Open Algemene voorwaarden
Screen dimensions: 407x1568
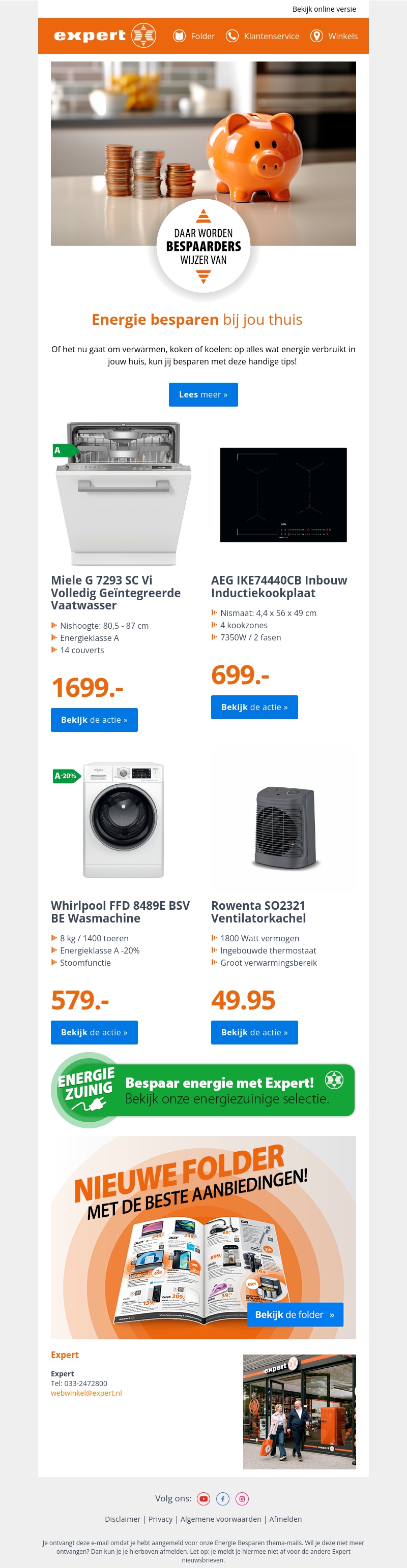click(x=221, y=1519)
